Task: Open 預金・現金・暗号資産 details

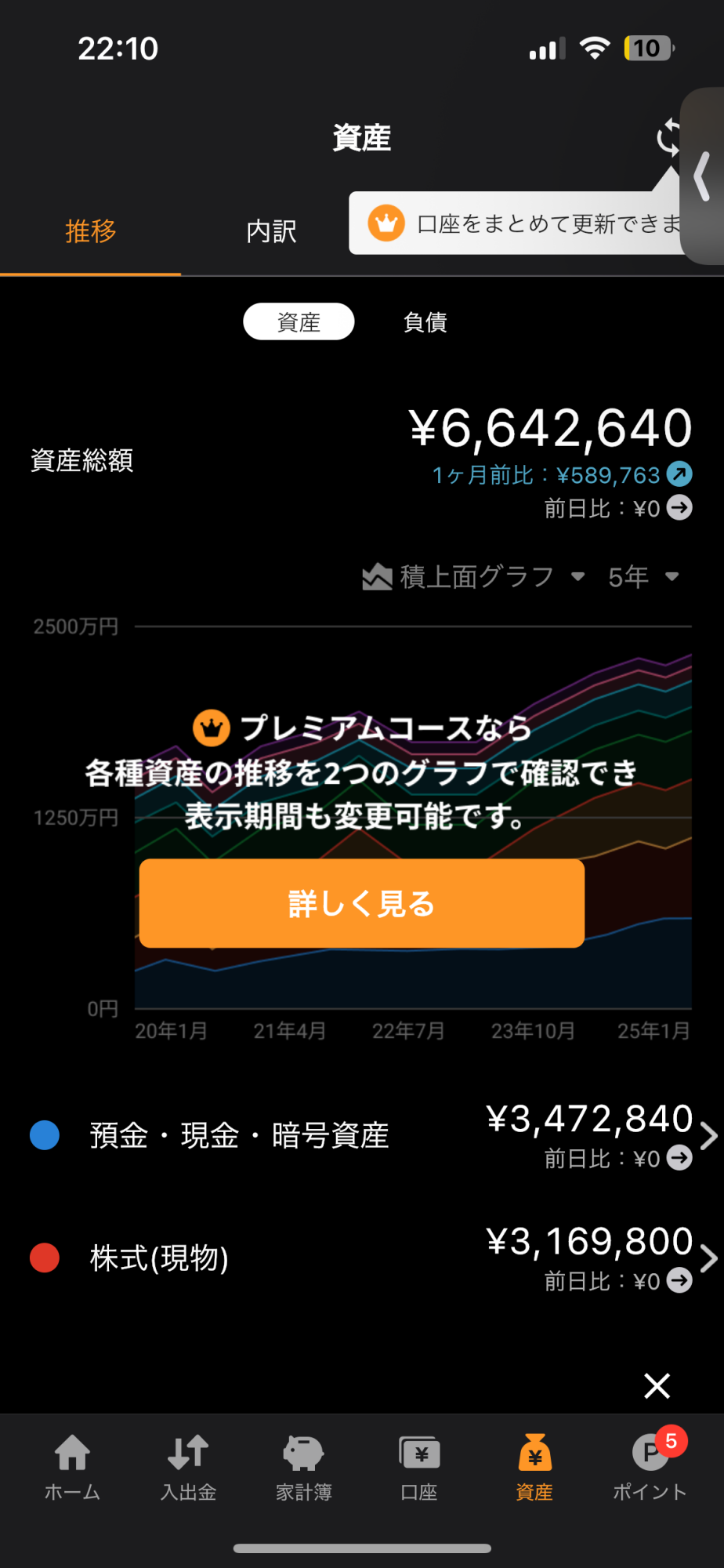Action: click(362, 1135)
